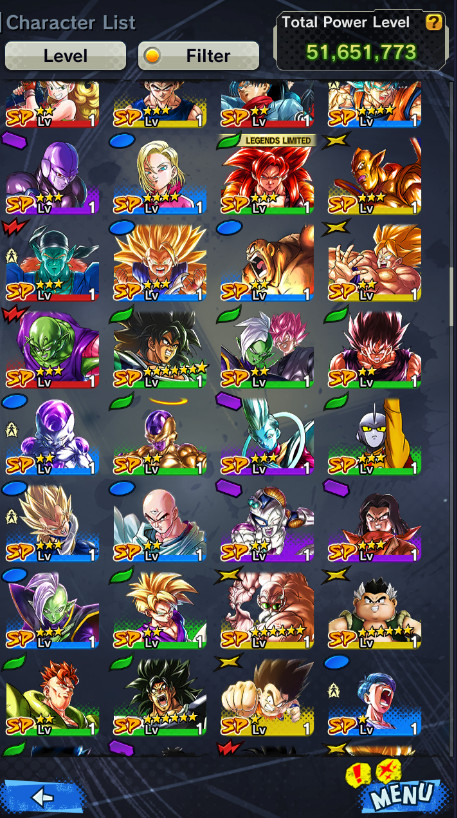Open the Filter options

198,56
